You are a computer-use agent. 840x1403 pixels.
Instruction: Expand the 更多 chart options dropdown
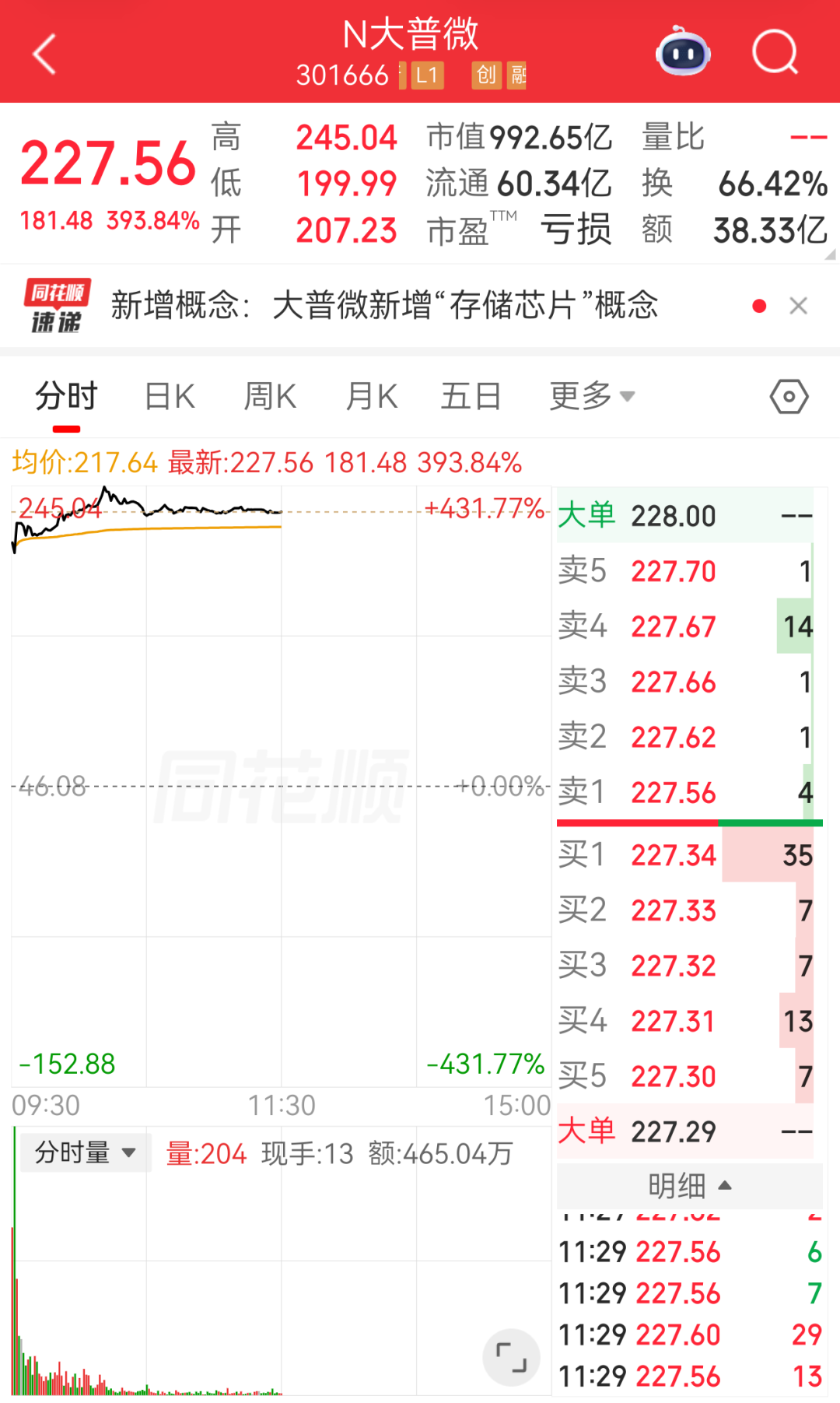click(591, 396)
